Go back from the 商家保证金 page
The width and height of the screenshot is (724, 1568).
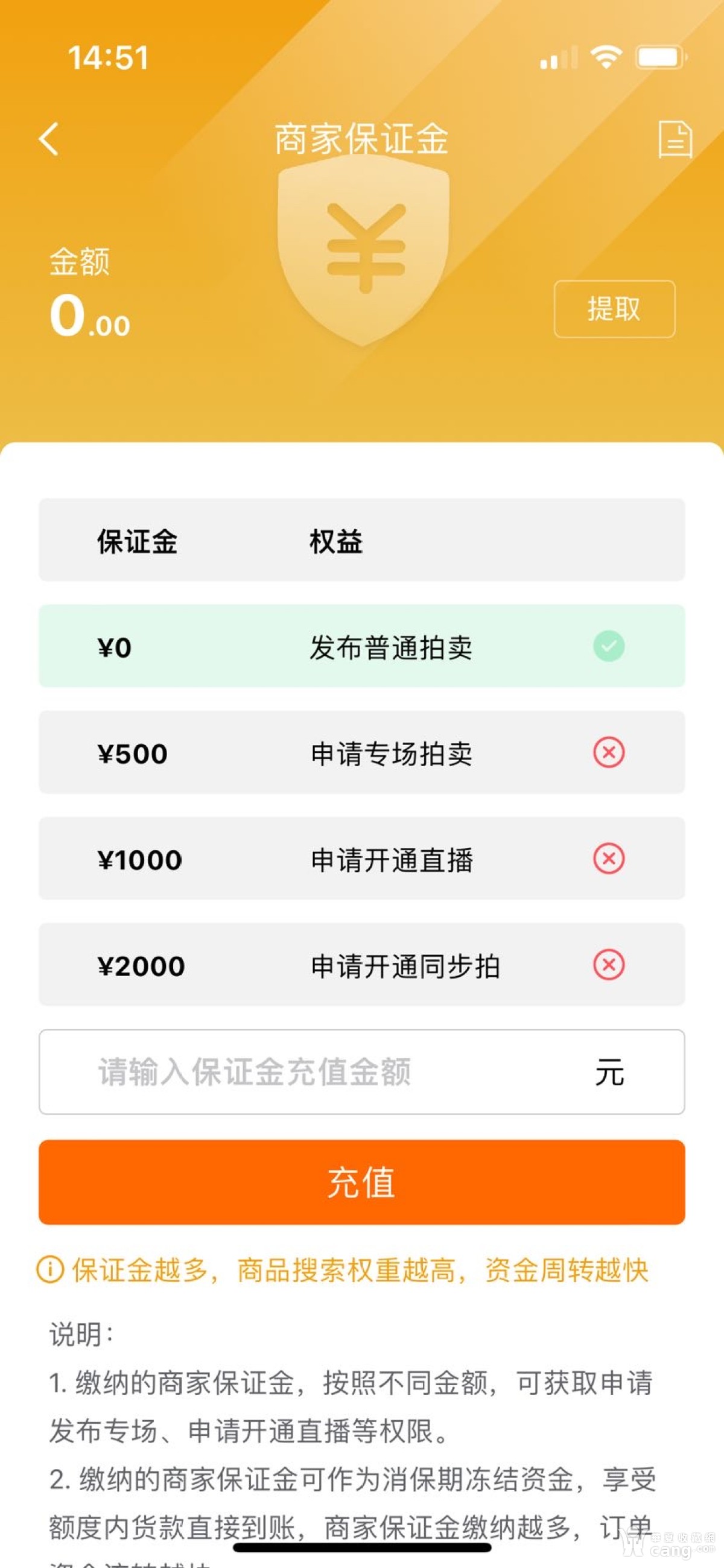(49, 139)
